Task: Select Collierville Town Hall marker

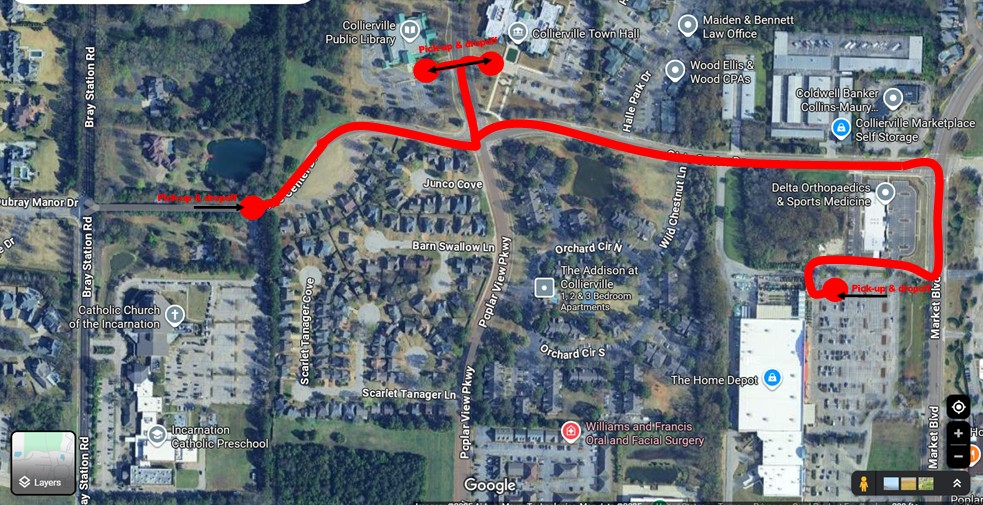Action: click(x=517, y=33)
